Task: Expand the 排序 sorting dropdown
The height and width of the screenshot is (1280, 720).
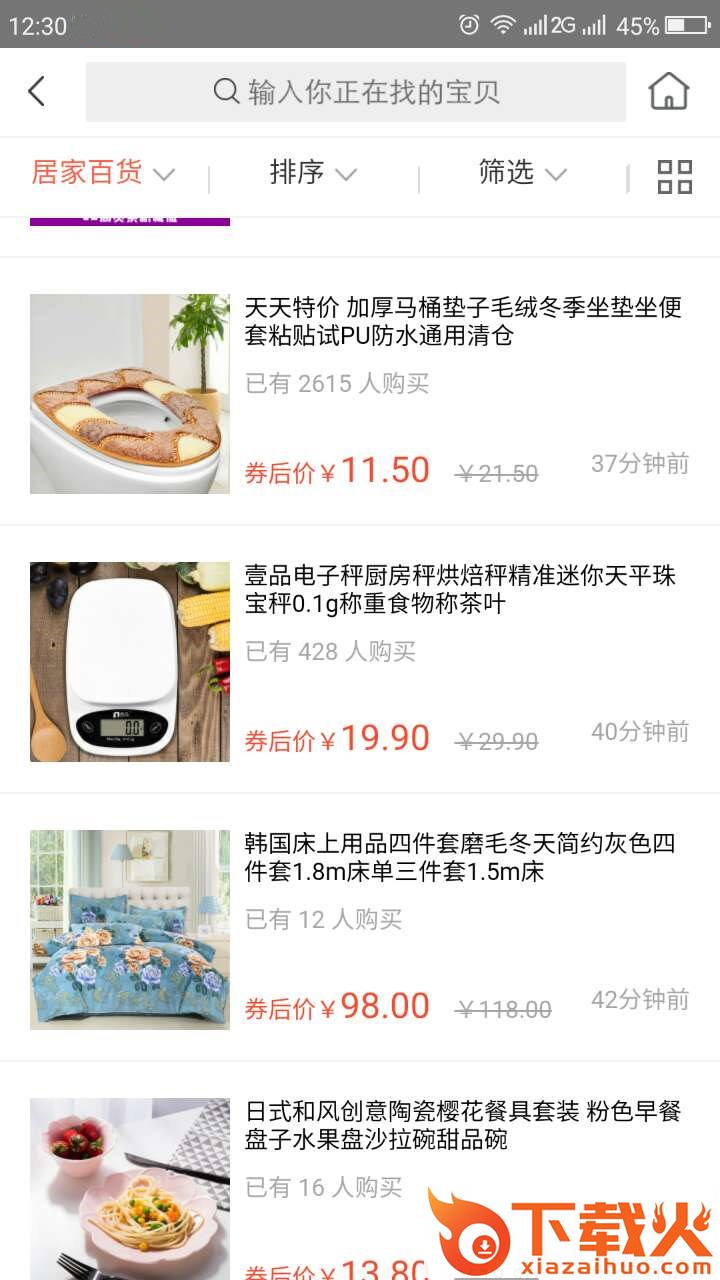Action: pos(347,176)
